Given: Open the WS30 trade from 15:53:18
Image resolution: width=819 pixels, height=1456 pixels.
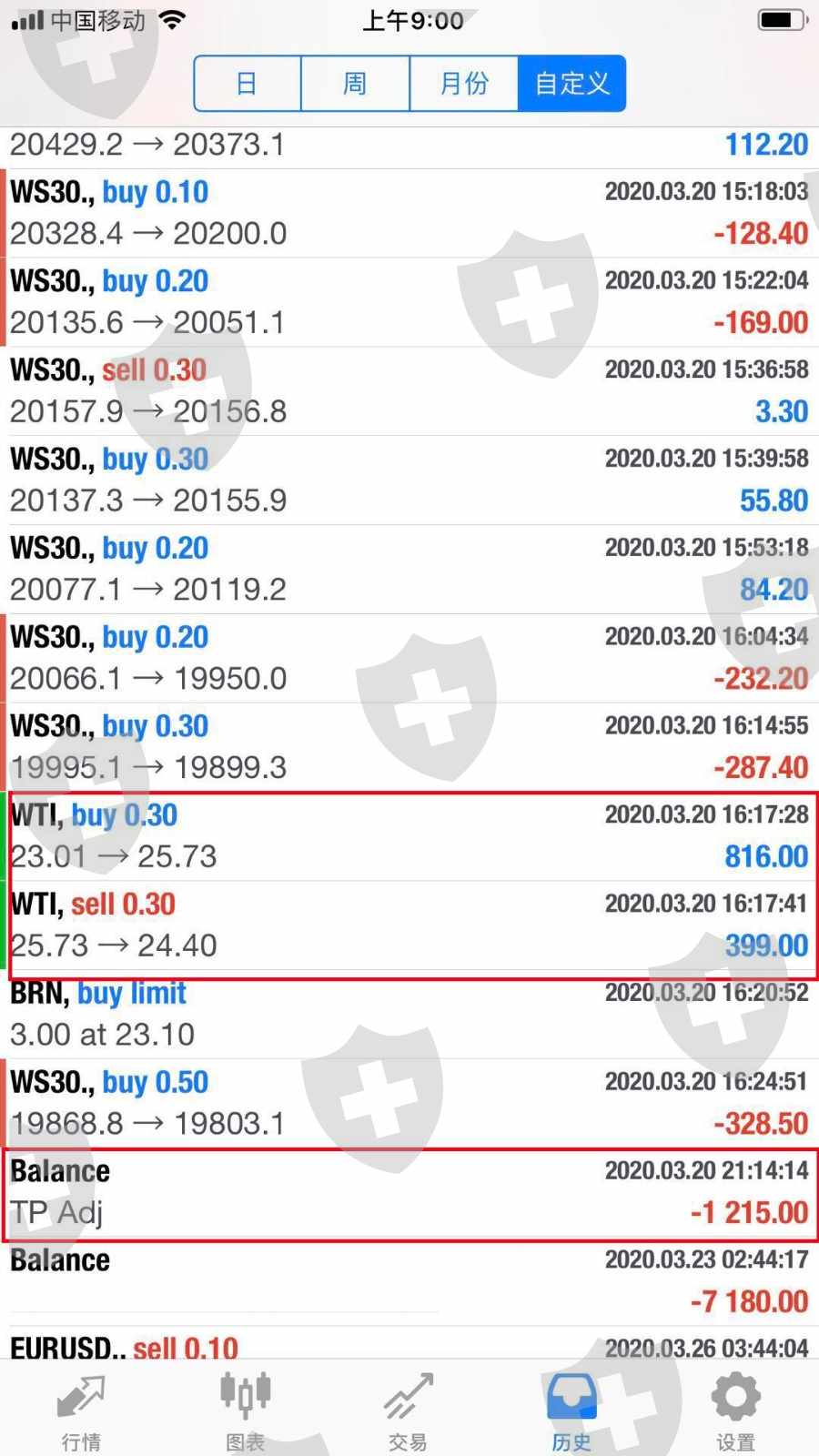Looking at the screenshot, I should coord(409,569).
